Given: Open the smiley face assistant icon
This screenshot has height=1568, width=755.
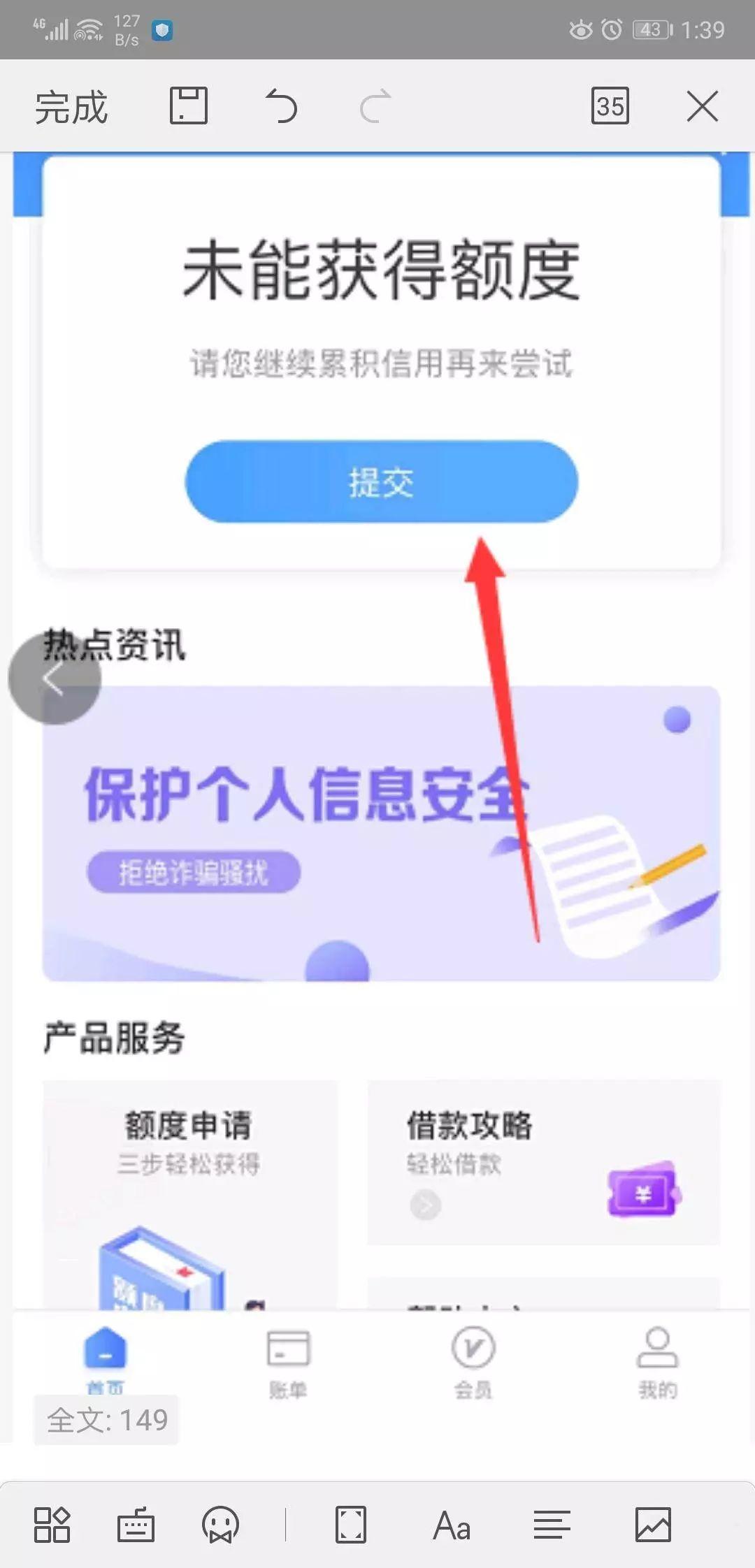Looking at the screenshot, I should click(x=220, y=1525).
